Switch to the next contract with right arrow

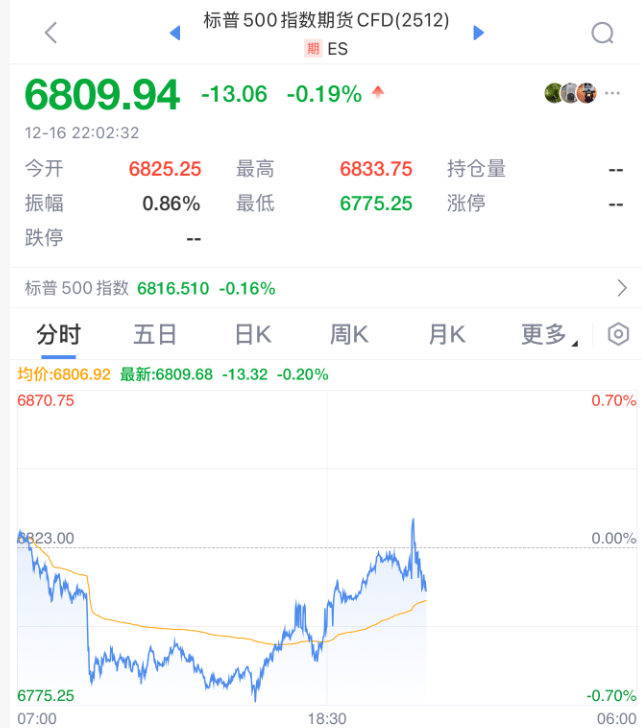coord(478,33)
